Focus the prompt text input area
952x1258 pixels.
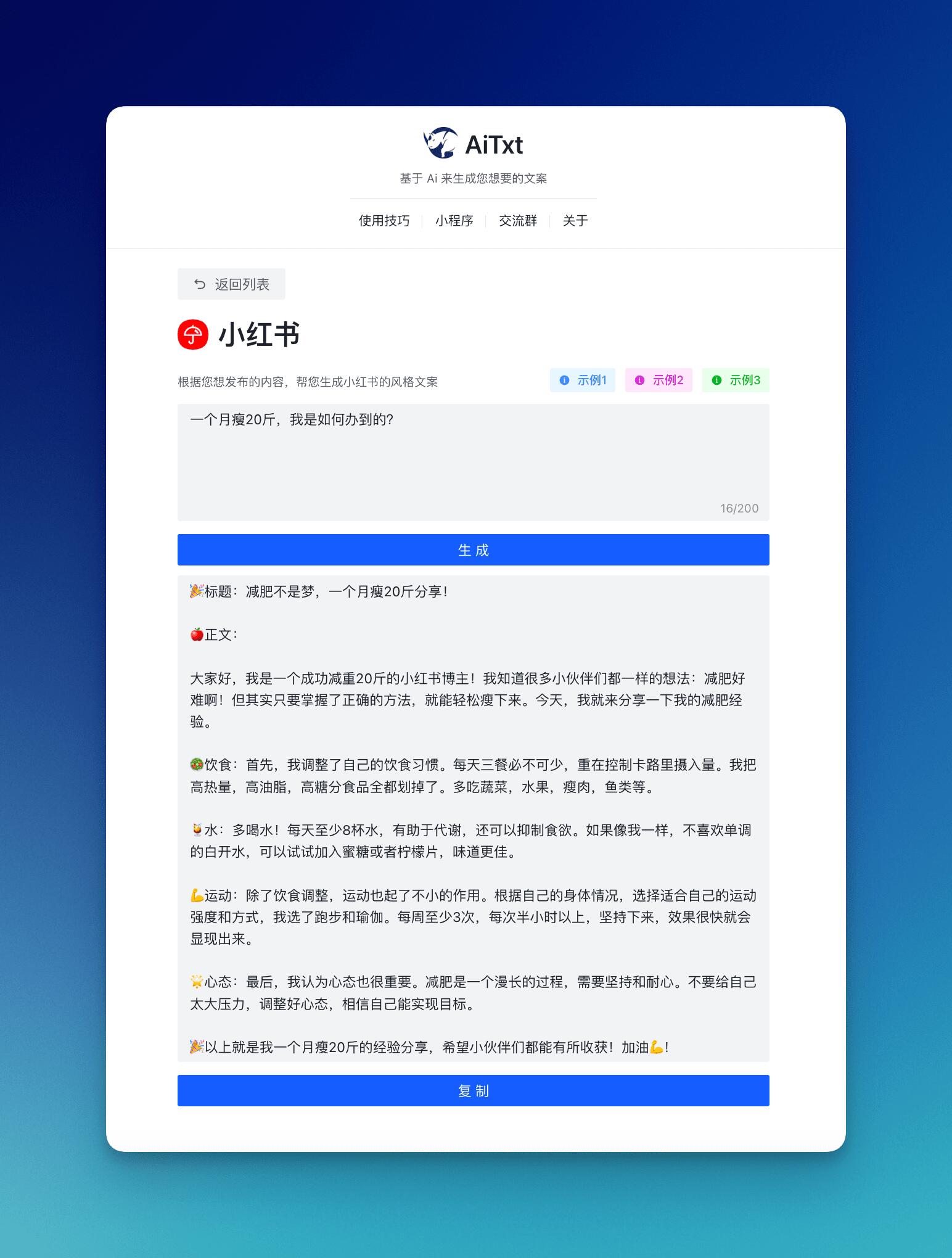(473, 461)
